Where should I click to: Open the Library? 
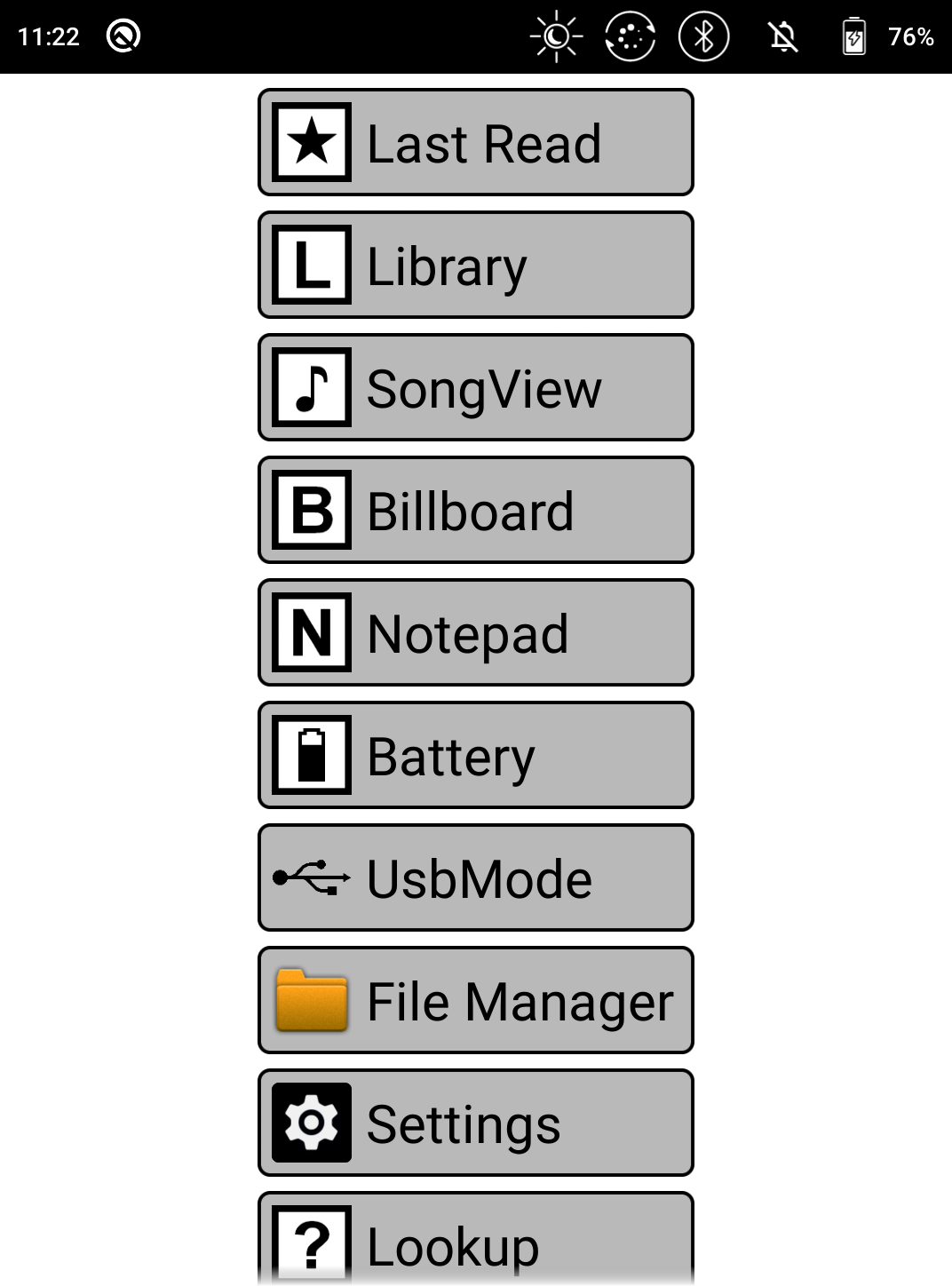[x=475, y=265]
